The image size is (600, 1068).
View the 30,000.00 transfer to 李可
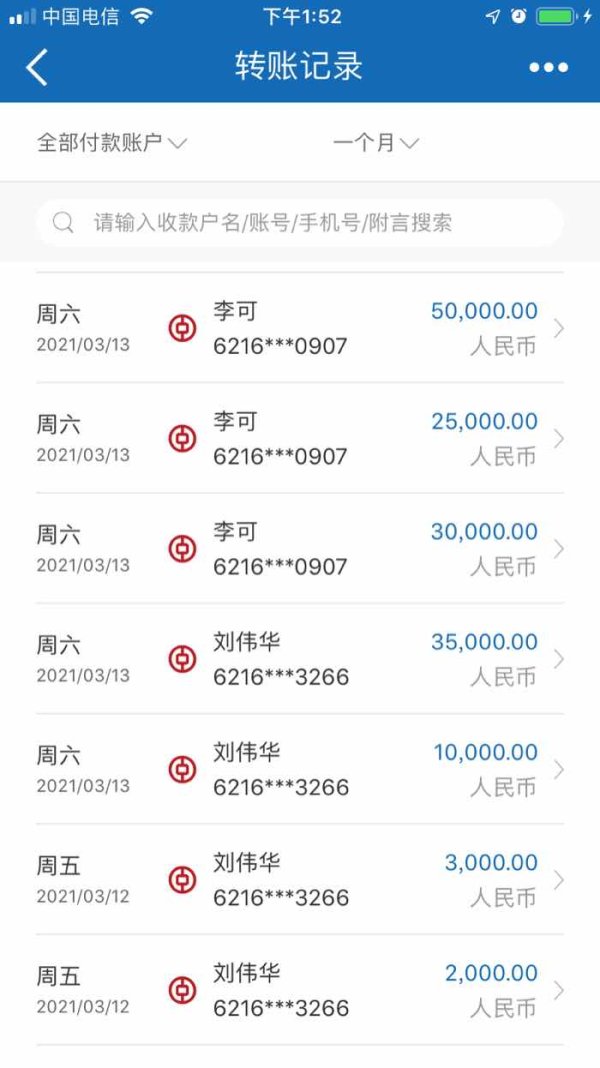click(300, 549)
